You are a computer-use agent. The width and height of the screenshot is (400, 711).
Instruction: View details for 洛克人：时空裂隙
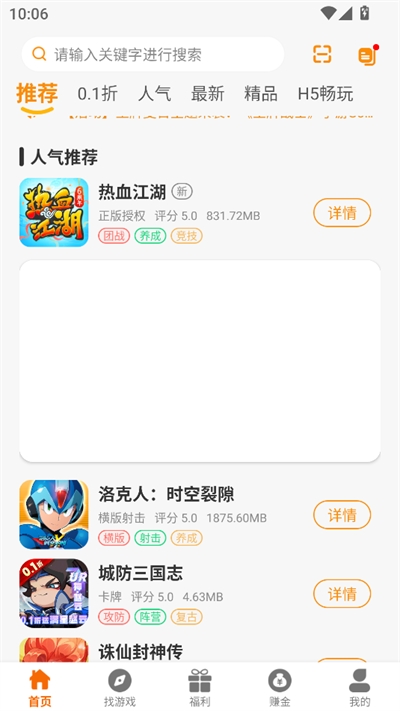(342, 515)
